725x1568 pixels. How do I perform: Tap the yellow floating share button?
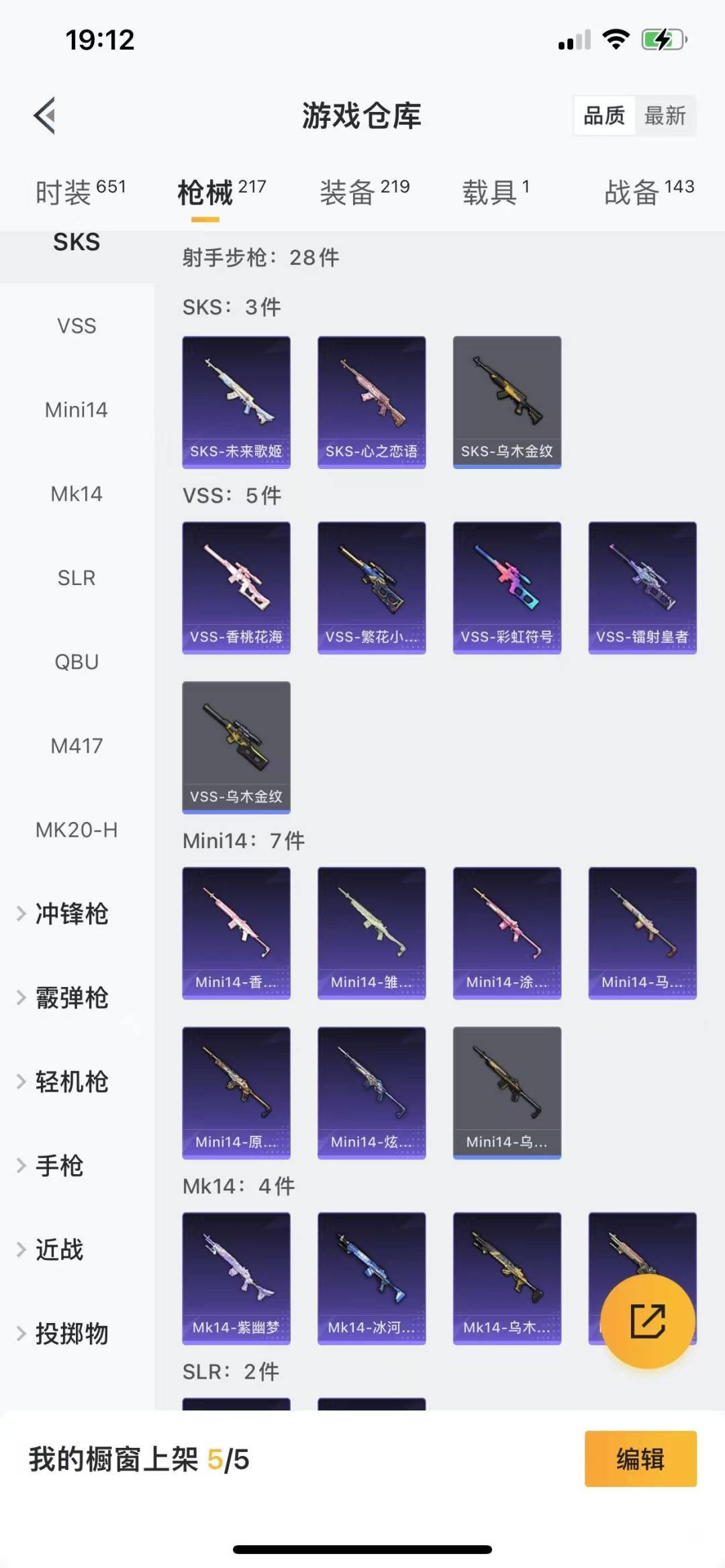[x=647, y=1321]
